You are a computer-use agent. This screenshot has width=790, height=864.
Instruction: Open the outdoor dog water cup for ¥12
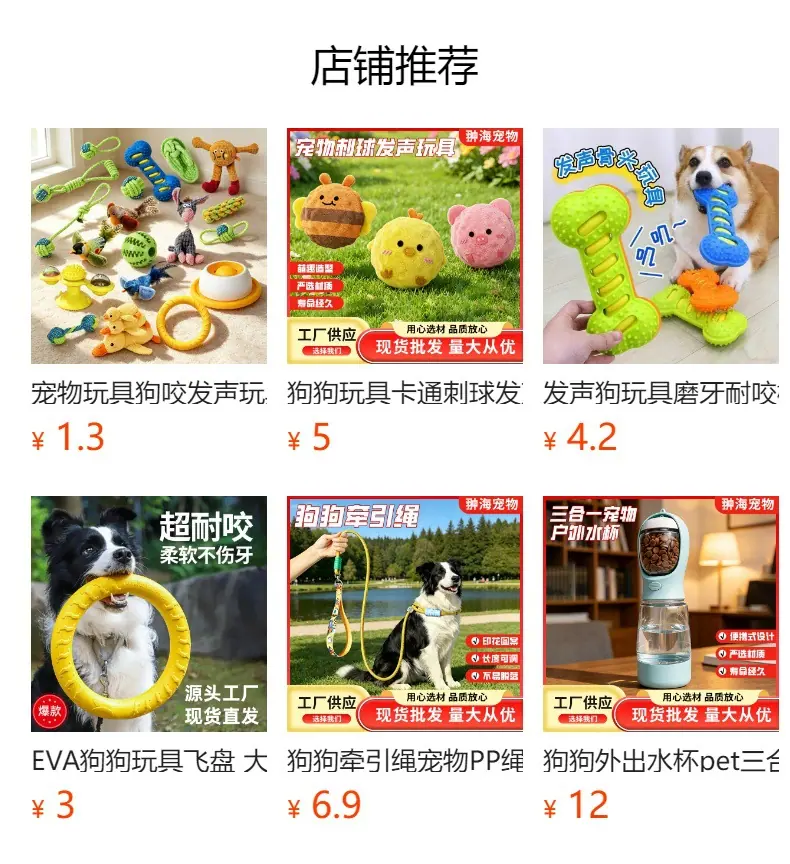click(x=661, y=614)
